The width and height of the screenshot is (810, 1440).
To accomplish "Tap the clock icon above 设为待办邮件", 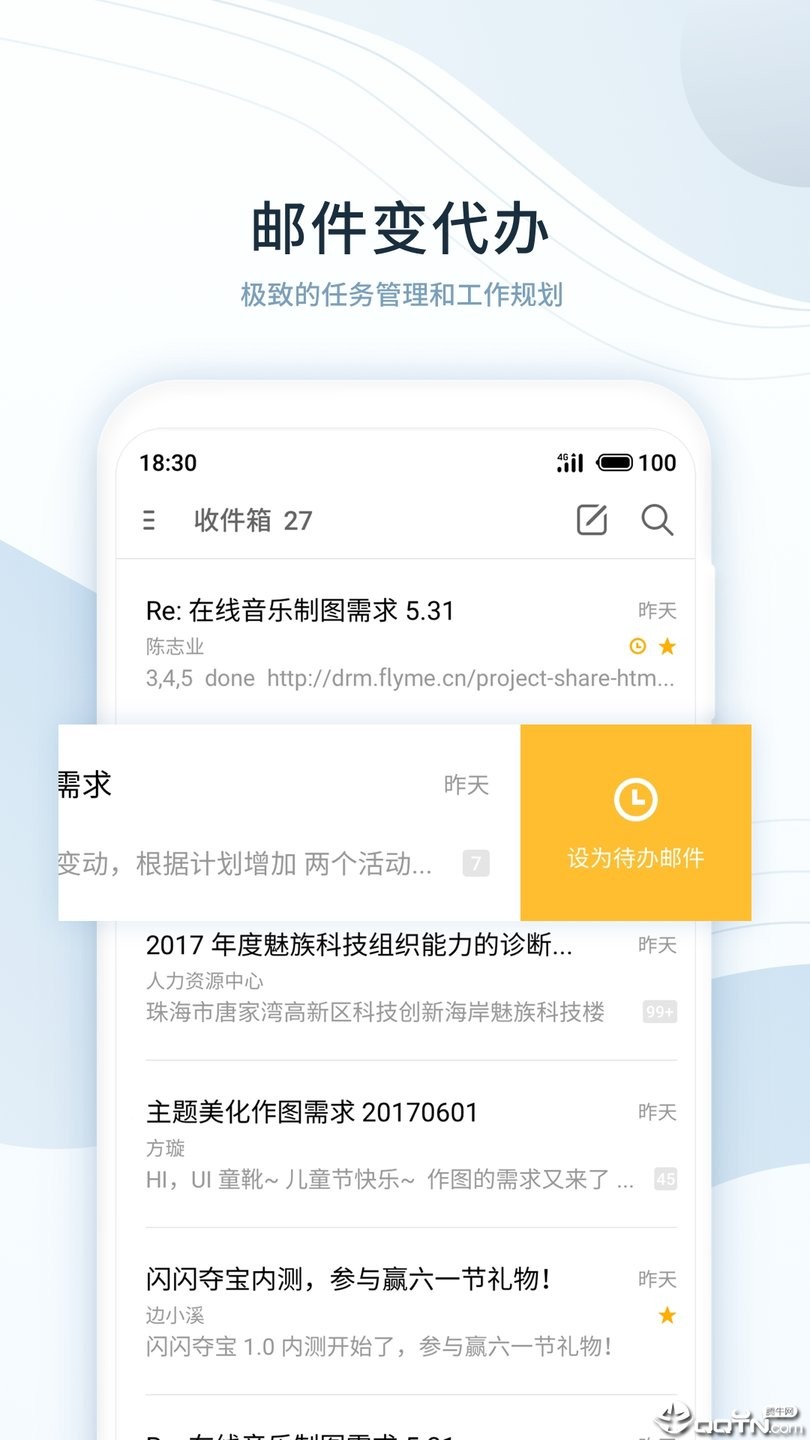I will pos(635,800).
